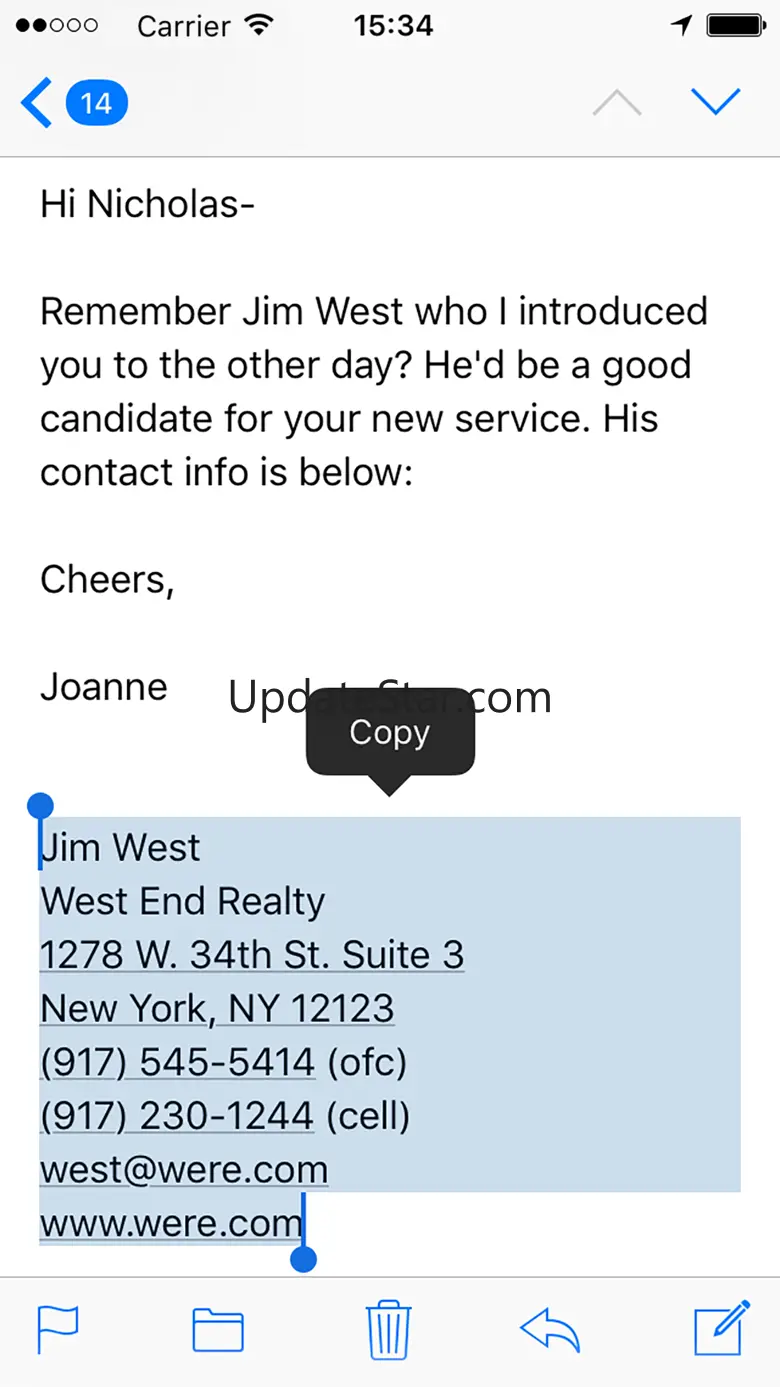Viewport: 780px width, 1387px height.
Task: Move the message to a folder
Action: [x=218, y=1330]
